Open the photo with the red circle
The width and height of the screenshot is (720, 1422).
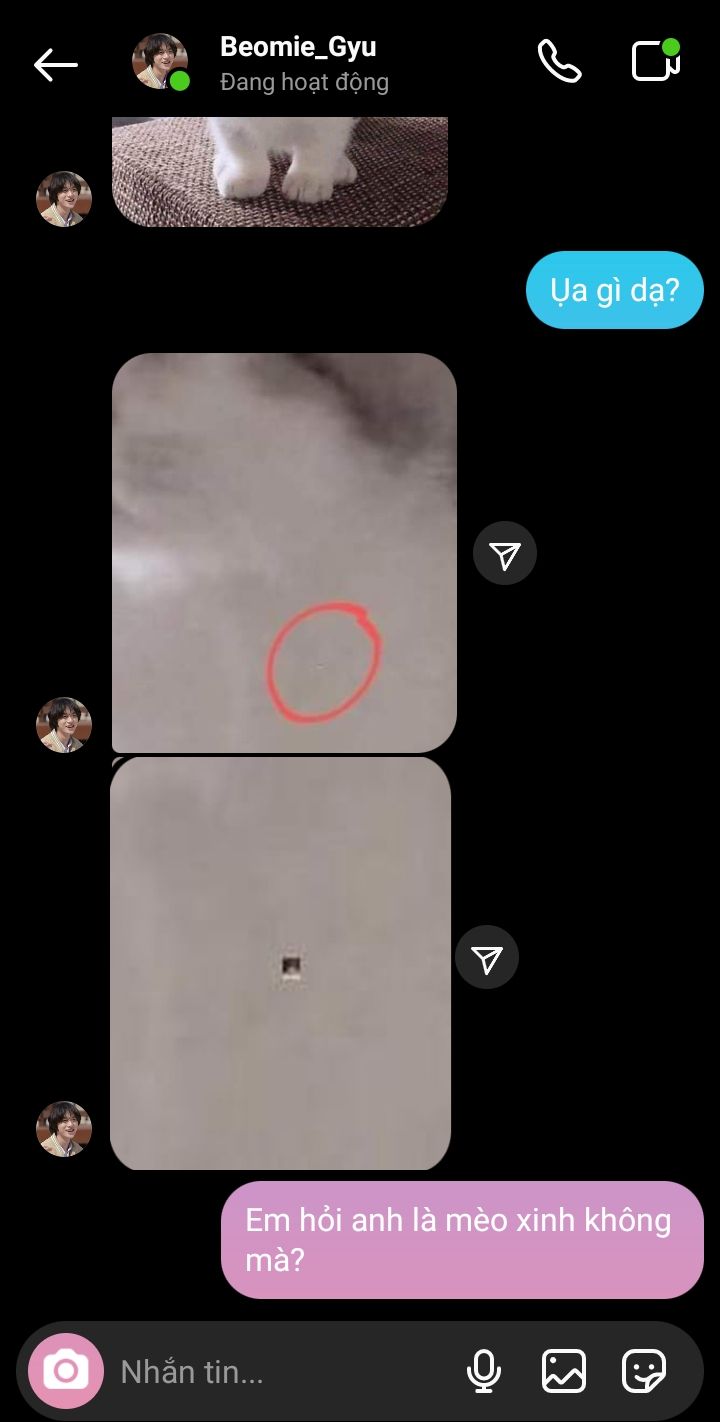284,552
